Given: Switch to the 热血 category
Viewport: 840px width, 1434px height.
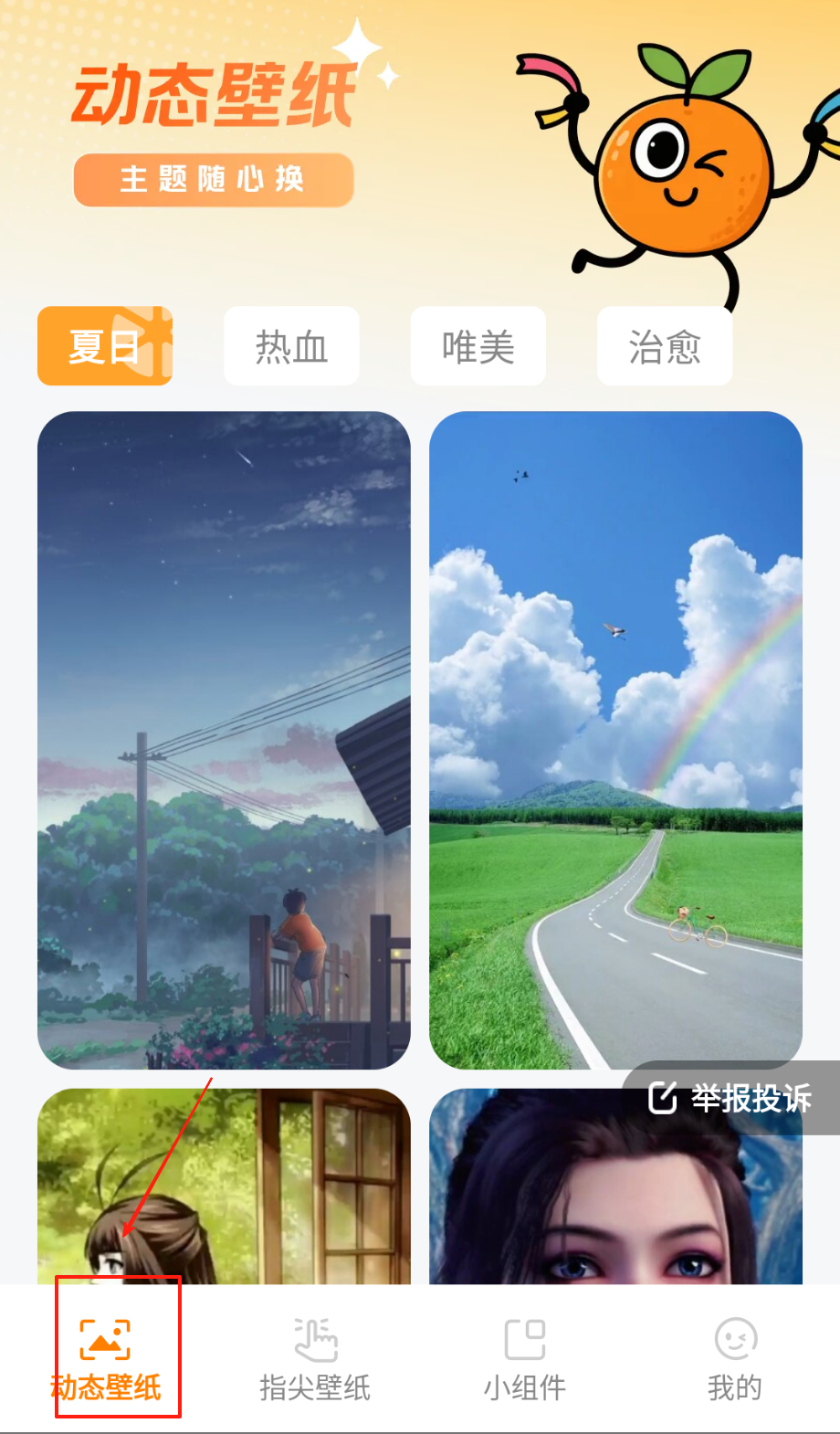Looking at the screenshot, I should coord(291,346).
